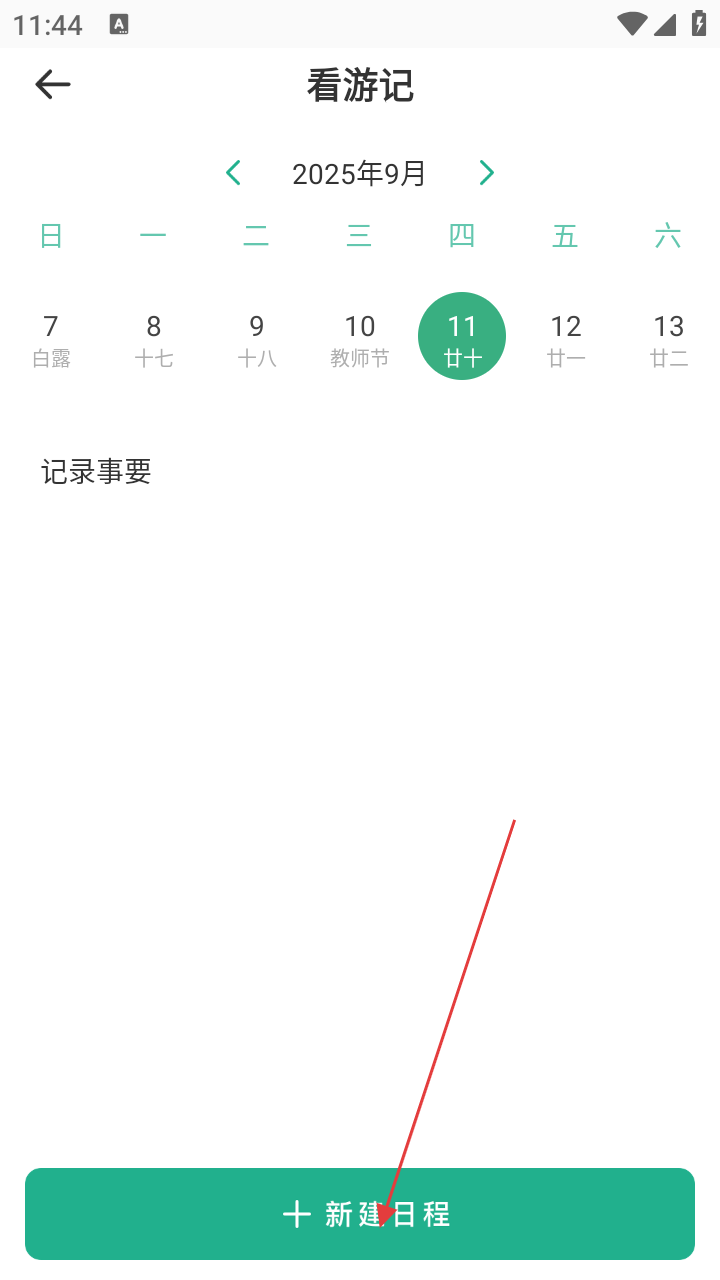Select date 12 in the week row
The width and height of the screenshot is (720, 1280).
click(566, 338)
